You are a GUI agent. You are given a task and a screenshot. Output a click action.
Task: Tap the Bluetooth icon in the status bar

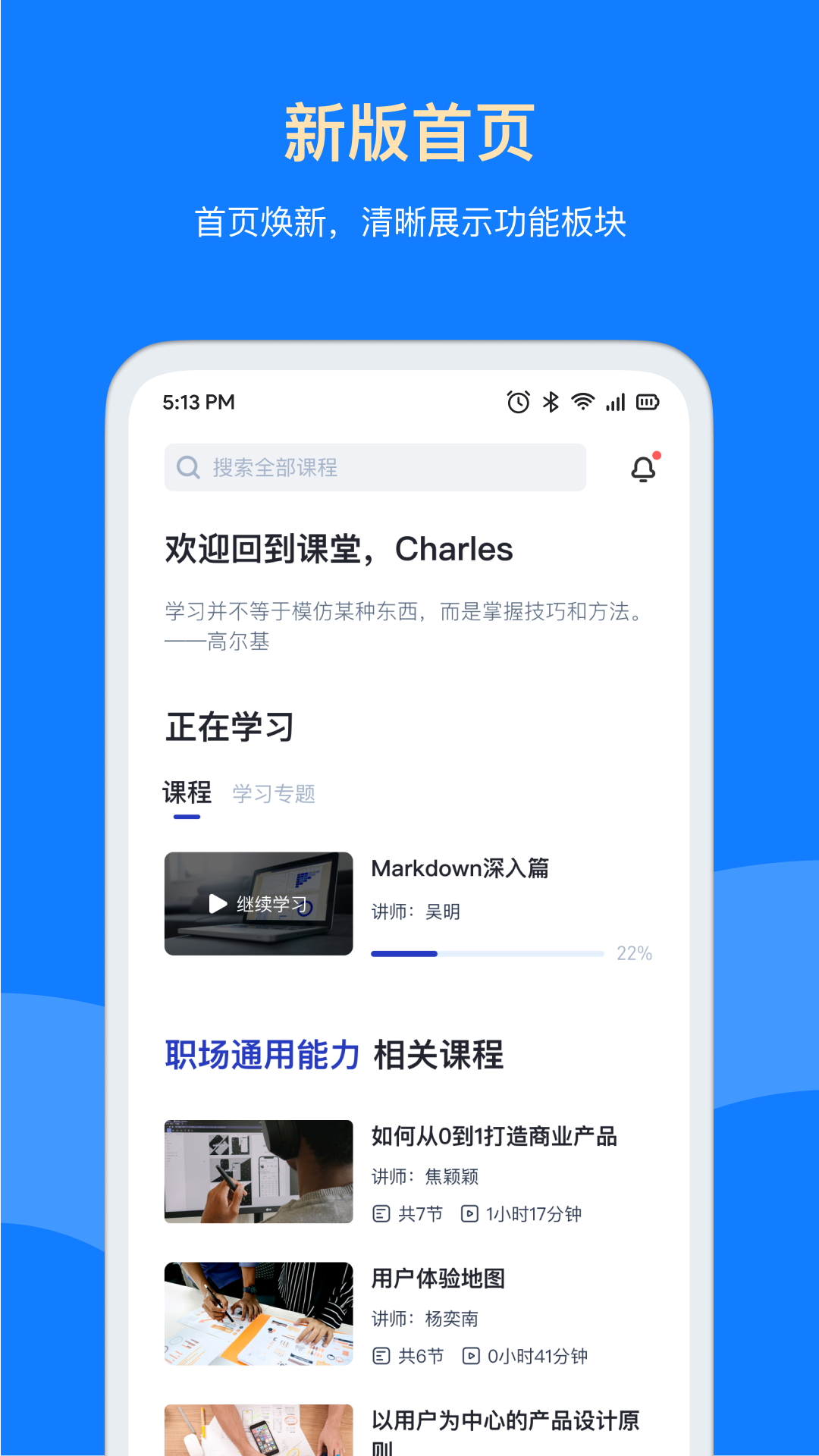click(x=549, y=402)
